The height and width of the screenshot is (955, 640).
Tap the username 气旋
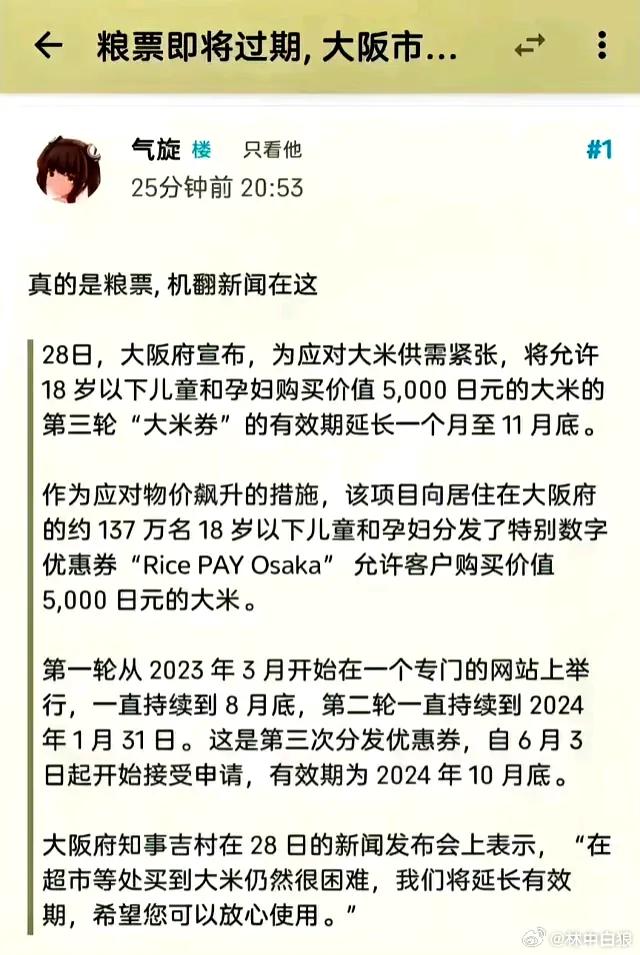[x=156, y=150]
